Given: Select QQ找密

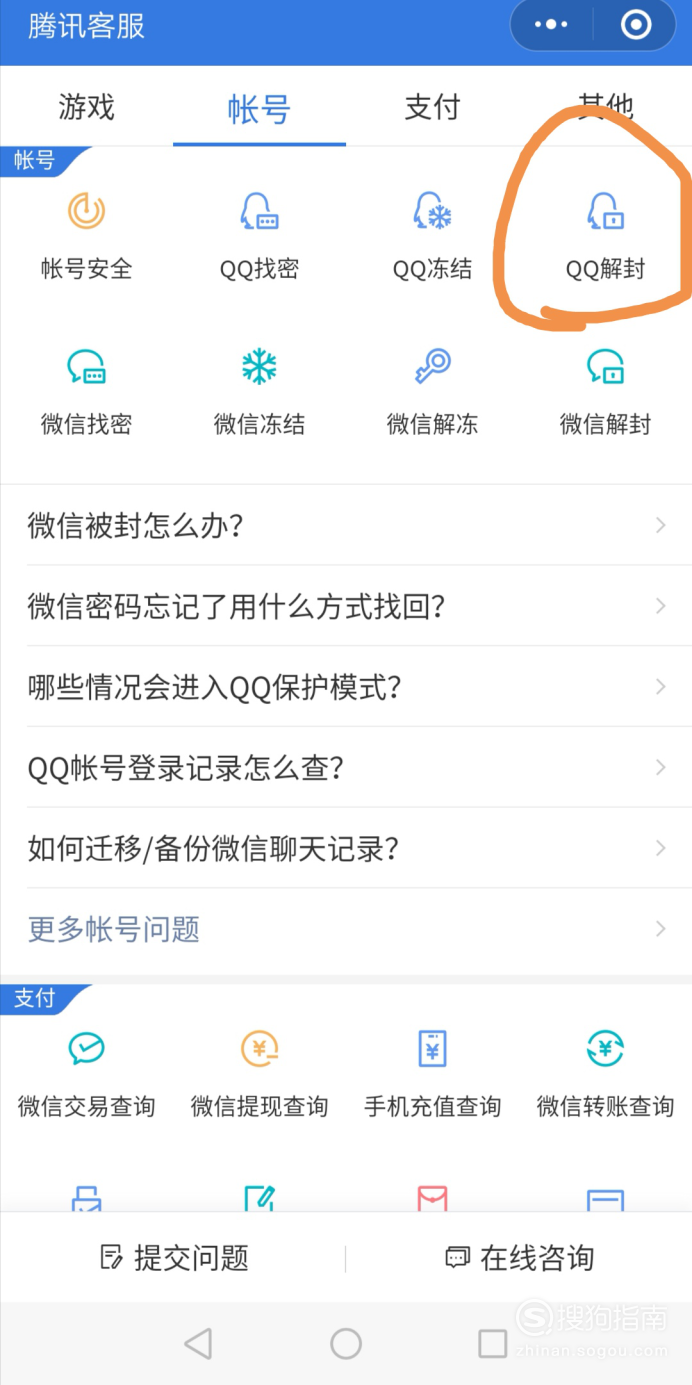Looking at the screenshot, I should pos(260,236).
